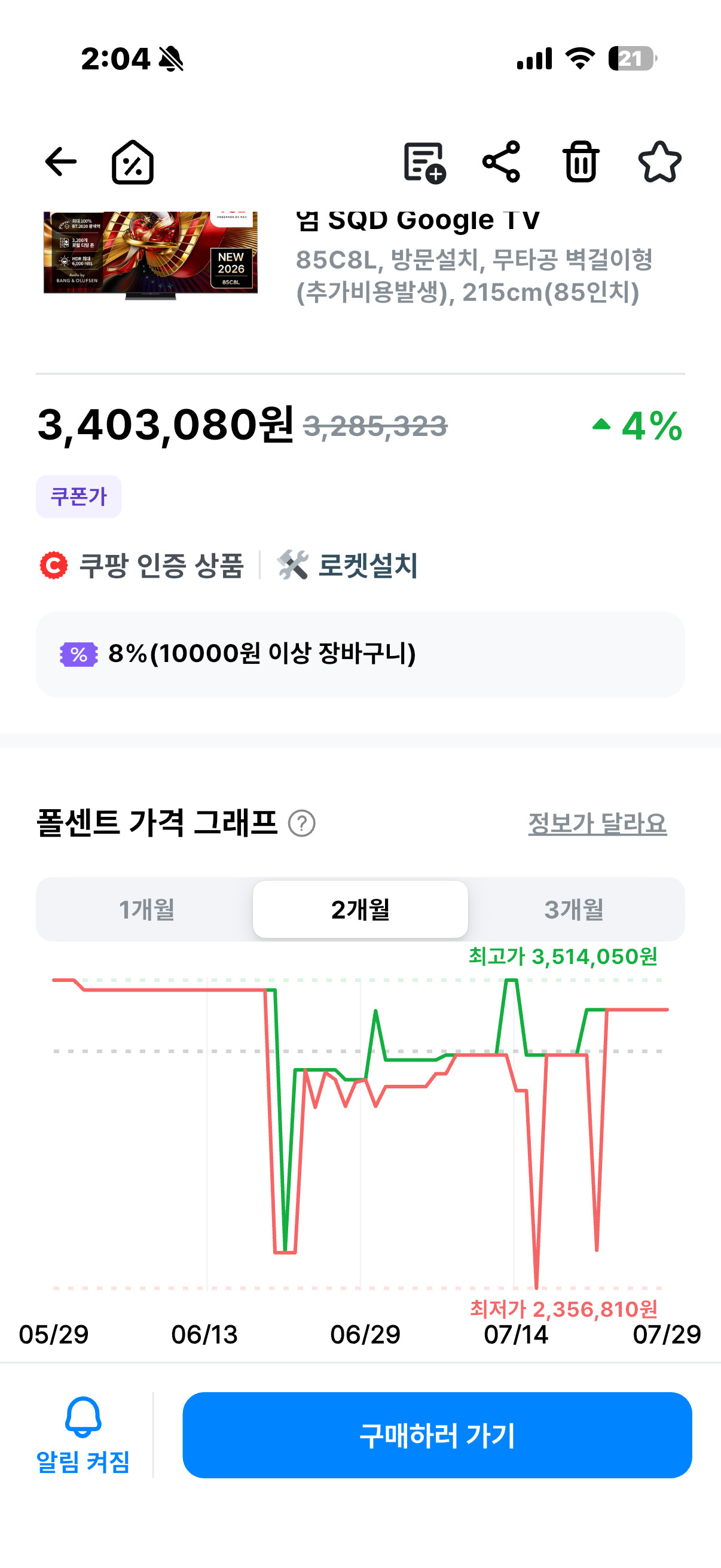Open the price graph help icon
This screenshot has height=1568, width=721.
(x=302, y=823)
